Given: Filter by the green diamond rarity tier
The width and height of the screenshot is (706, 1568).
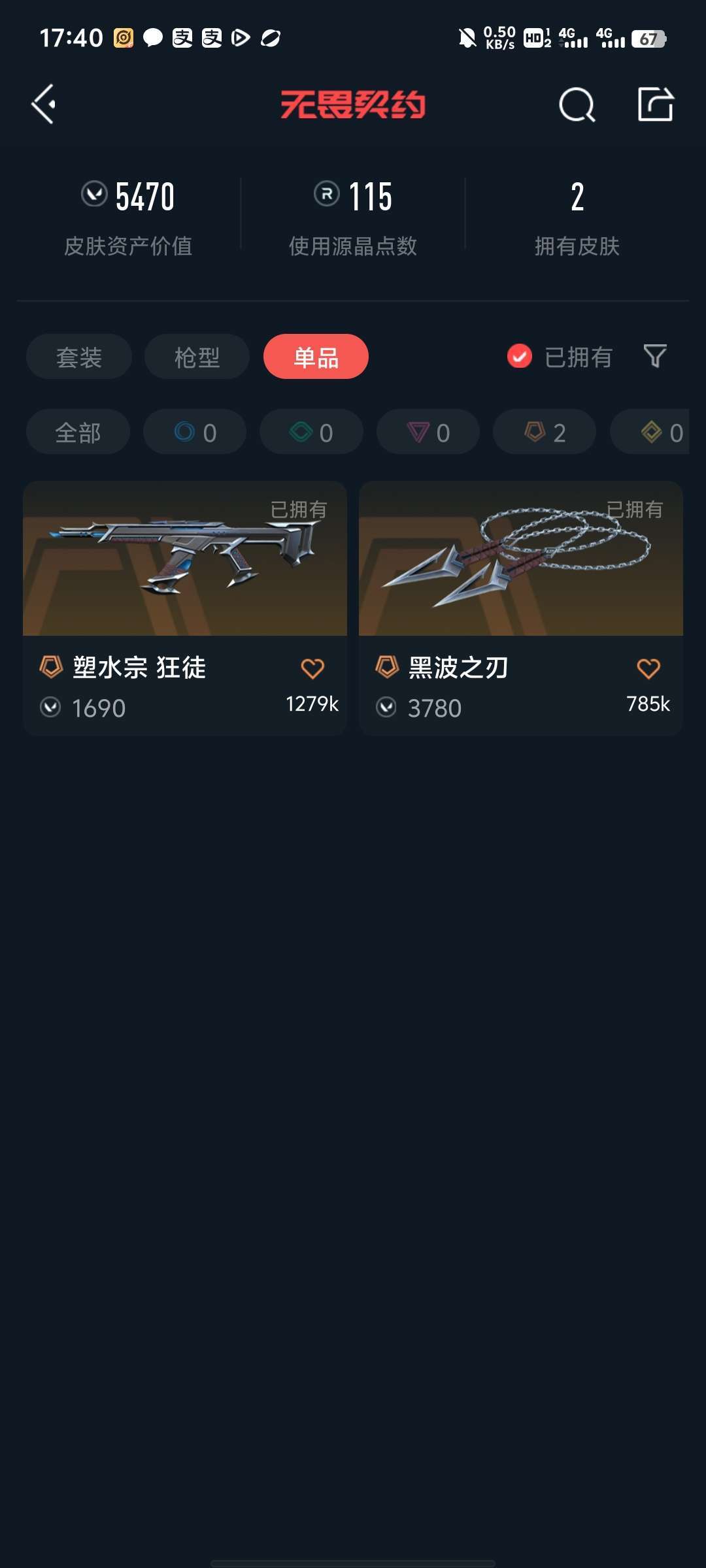Looking at the screenshot, I should pos(311,433).
